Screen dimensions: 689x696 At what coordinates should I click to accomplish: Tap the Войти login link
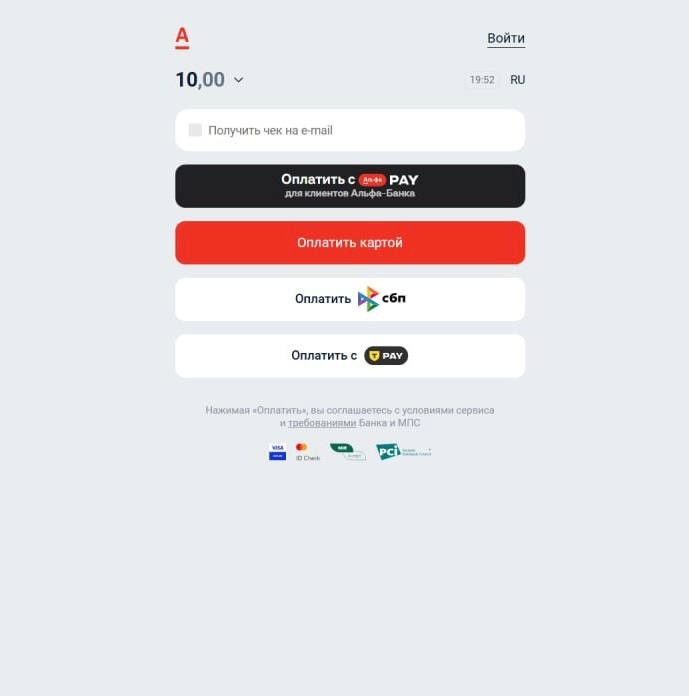[505, 39]
